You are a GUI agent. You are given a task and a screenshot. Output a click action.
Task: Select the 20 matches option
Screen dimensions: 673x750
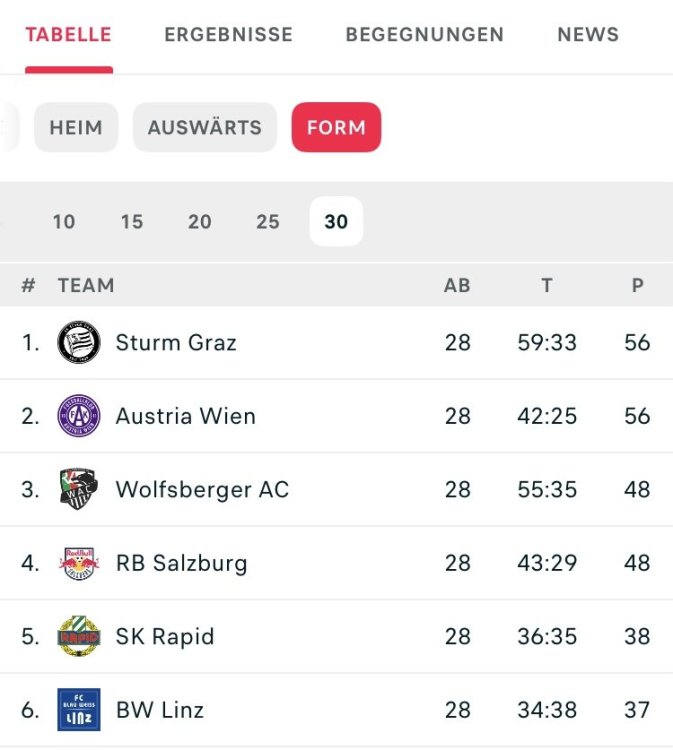click(200, 221)
